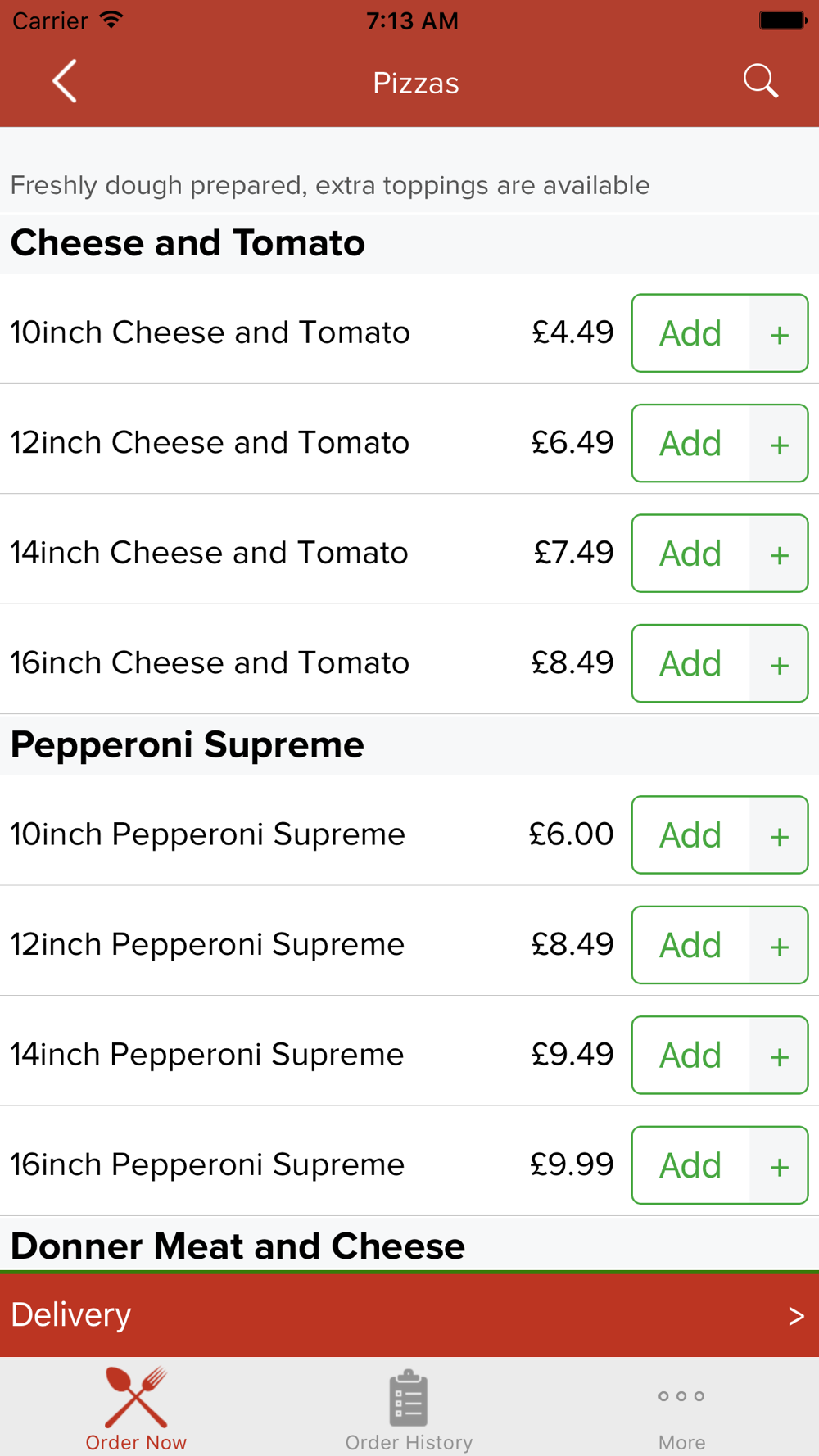Open search for pizzas
The image size is (819, 1456).
(x=760, y=81)
